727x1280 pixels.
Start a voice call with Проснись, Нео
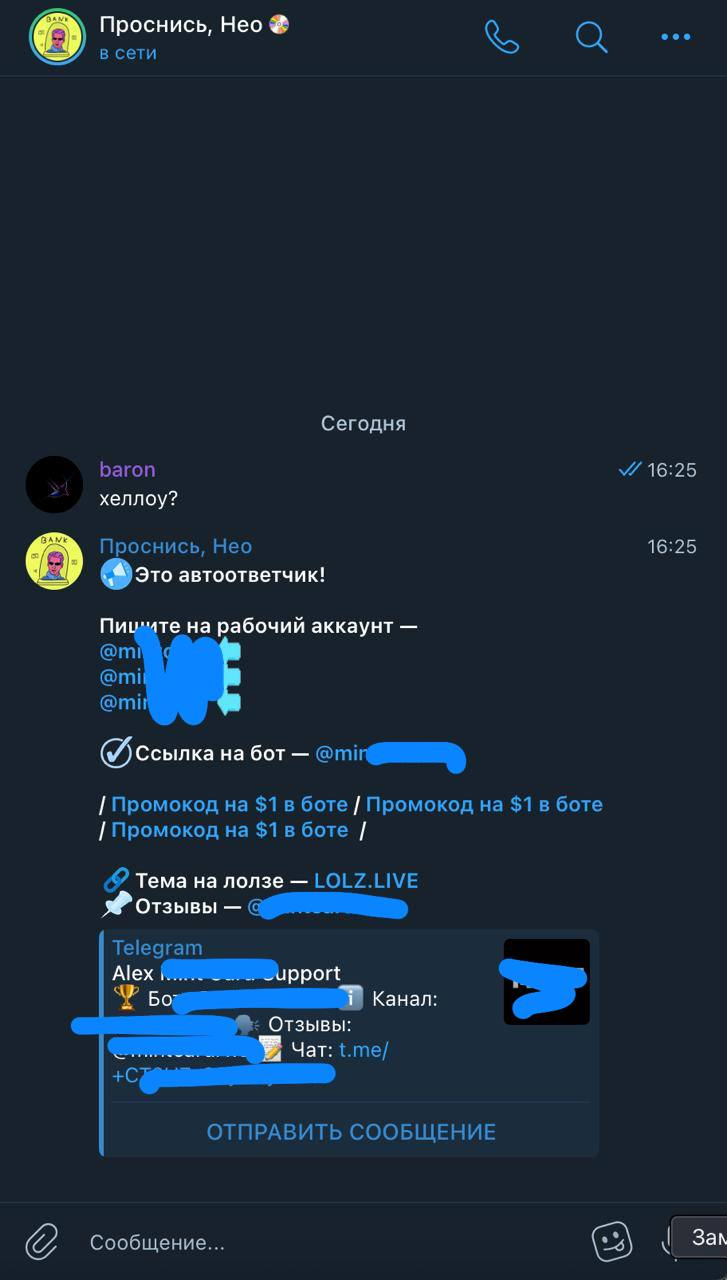tap(502, 37)
